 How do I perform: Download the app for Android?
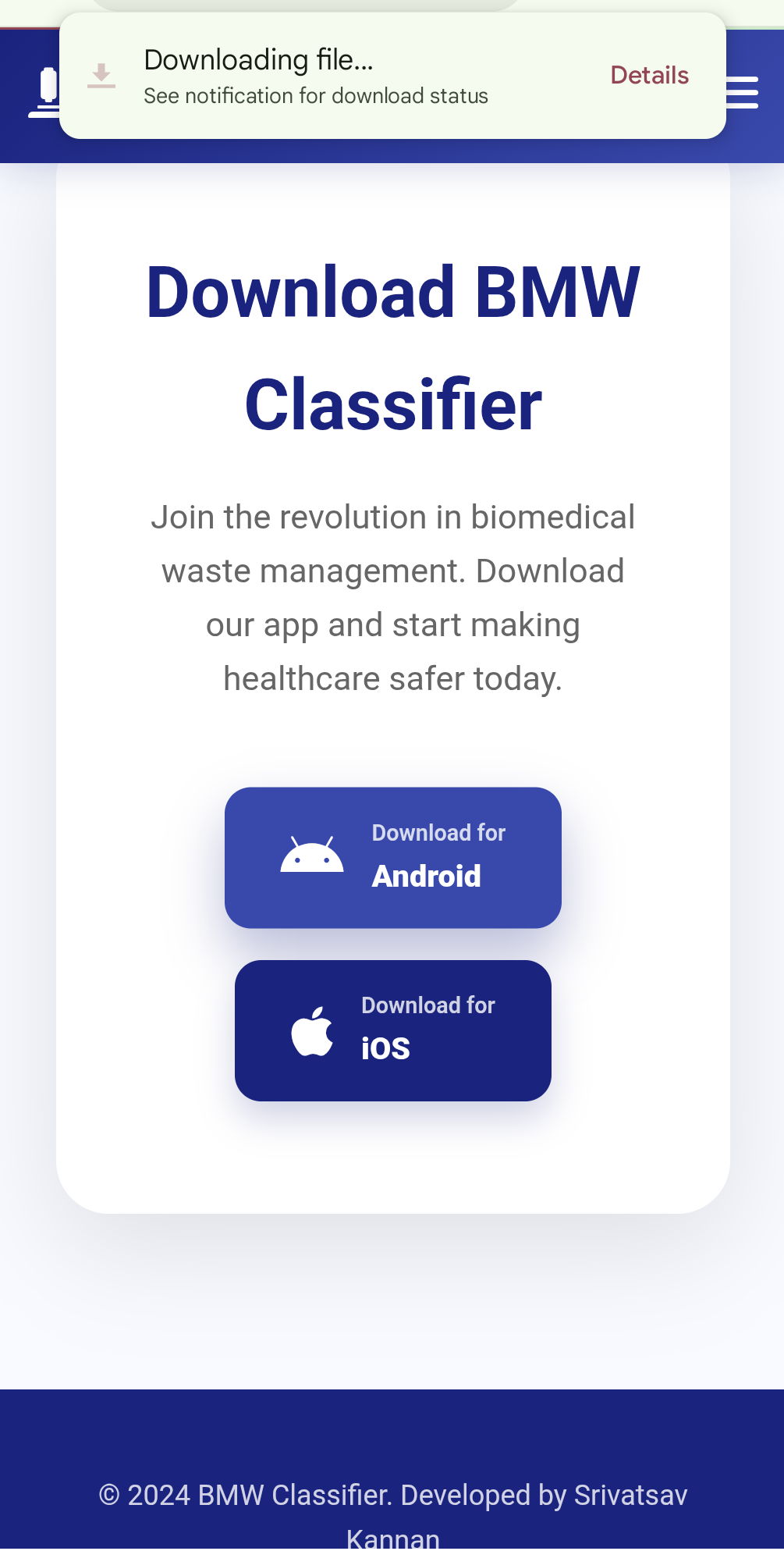tap(392, 857)
